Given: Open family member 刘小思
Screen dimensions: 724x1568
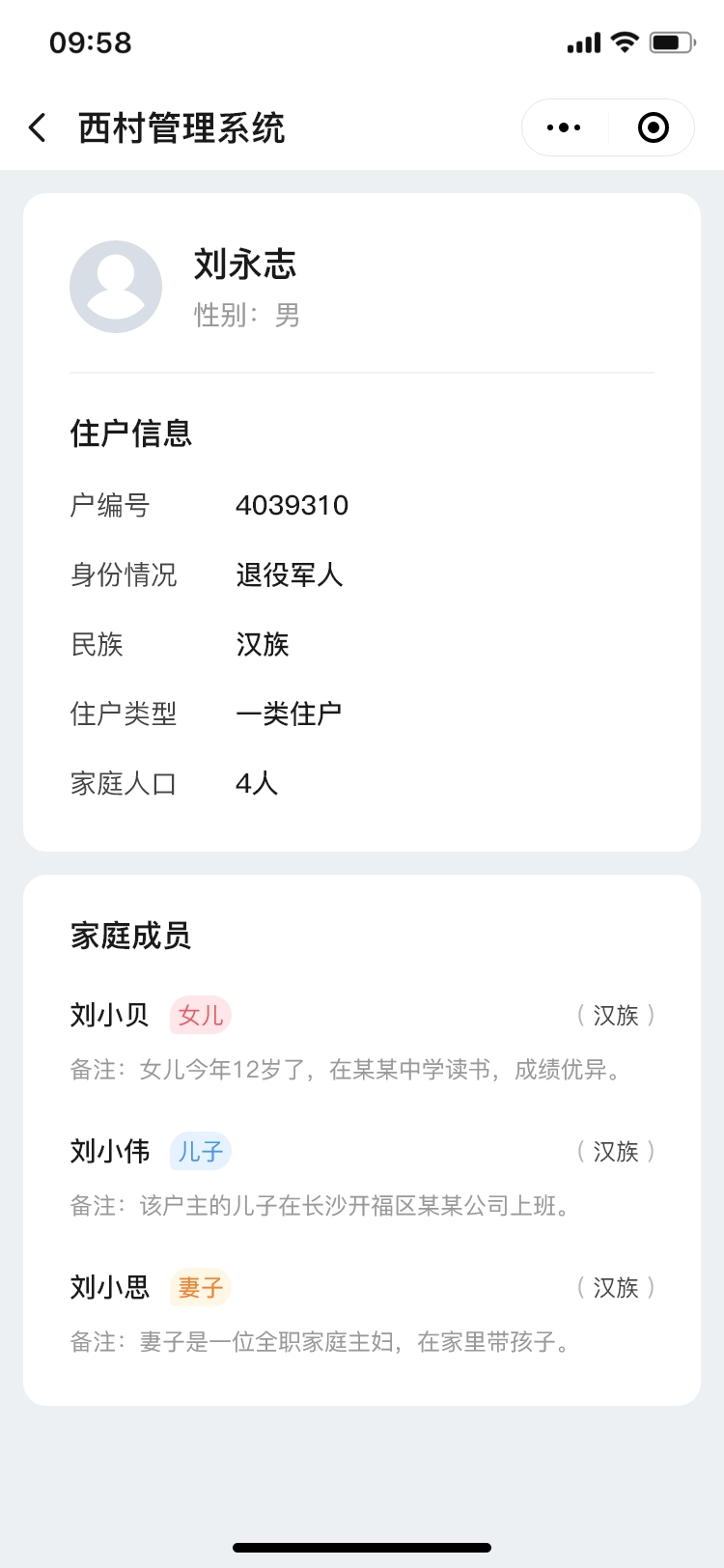Looking at the screenshot, I should point(362,1313).
